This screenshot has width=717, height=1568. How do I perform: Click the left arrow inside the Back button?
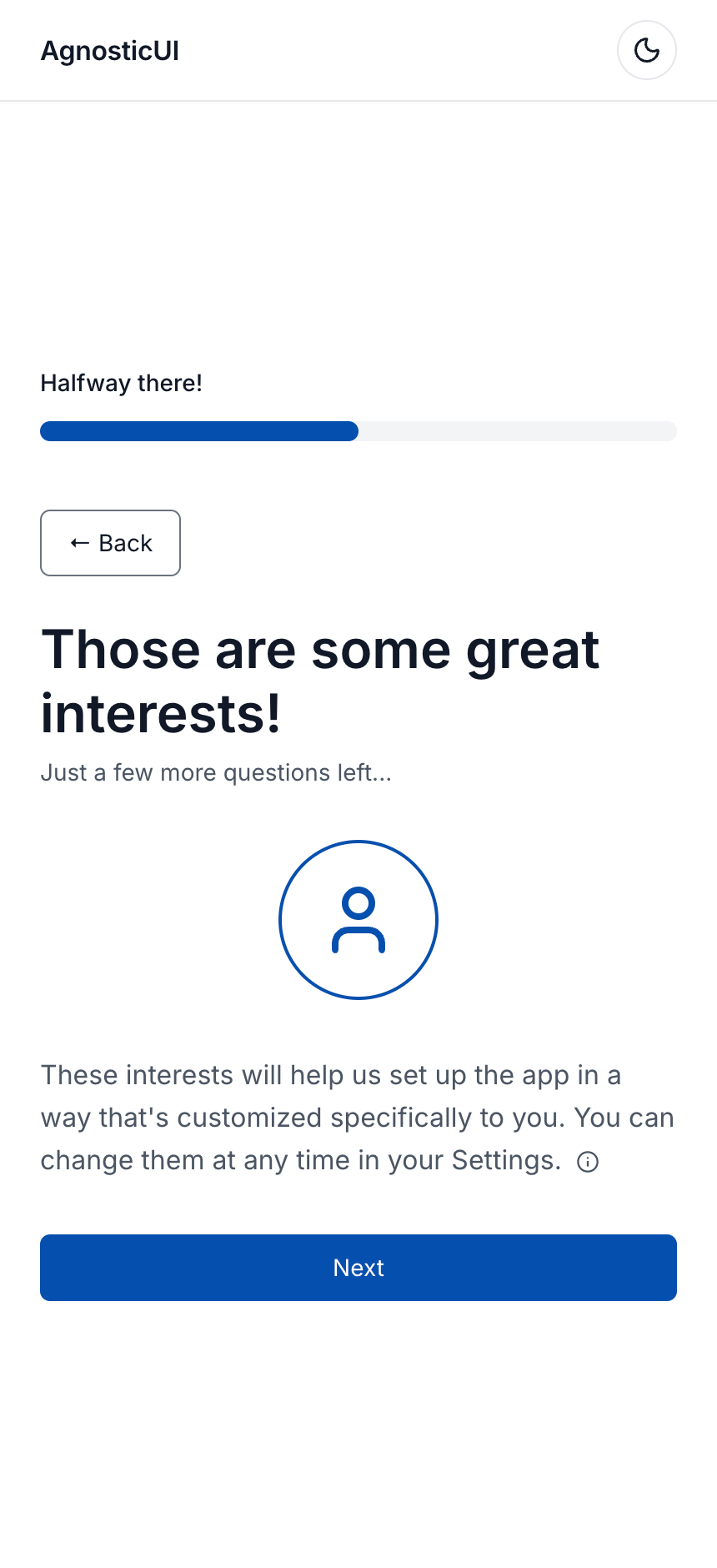(x=80, y=543)
